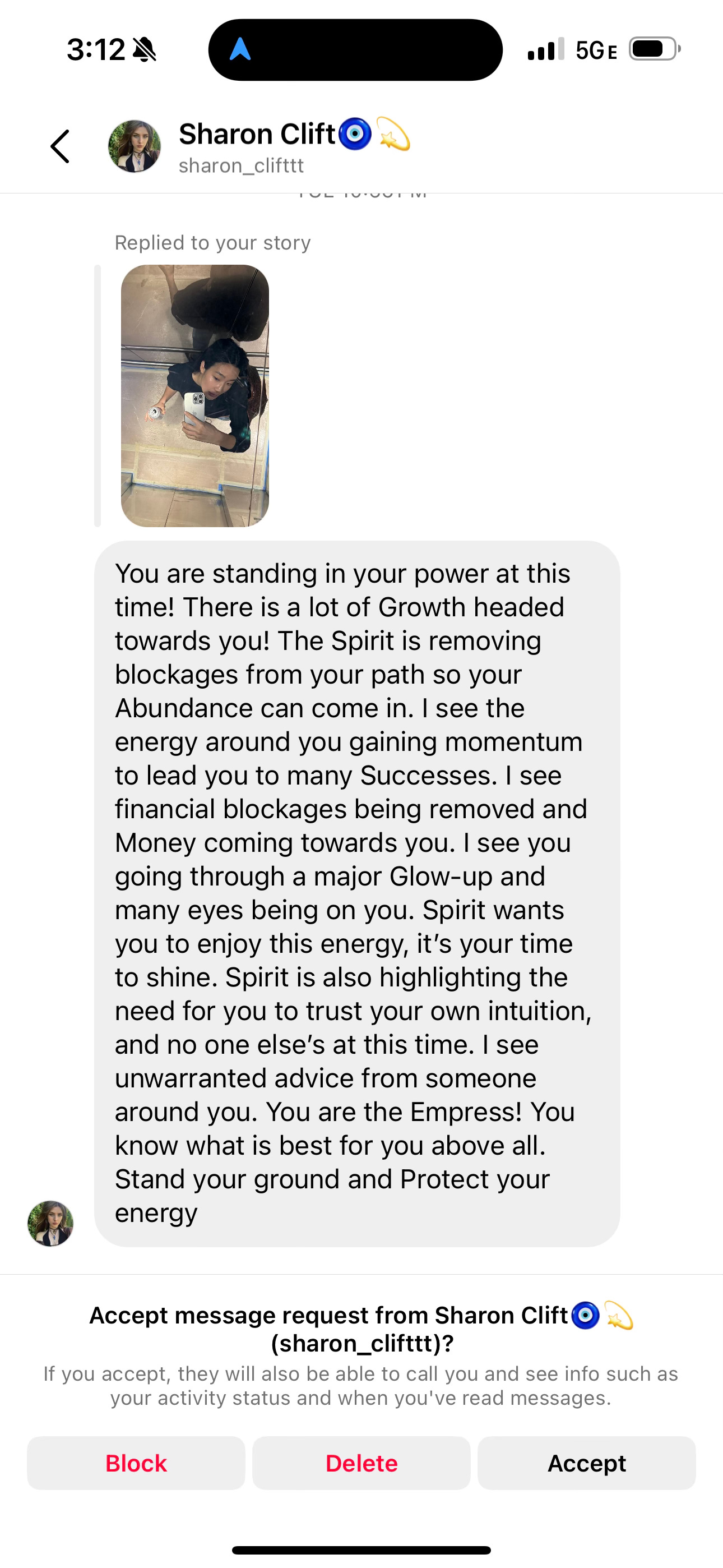Open the replied-to story thumbnail

pyautogui.click(x=194, y=396)
